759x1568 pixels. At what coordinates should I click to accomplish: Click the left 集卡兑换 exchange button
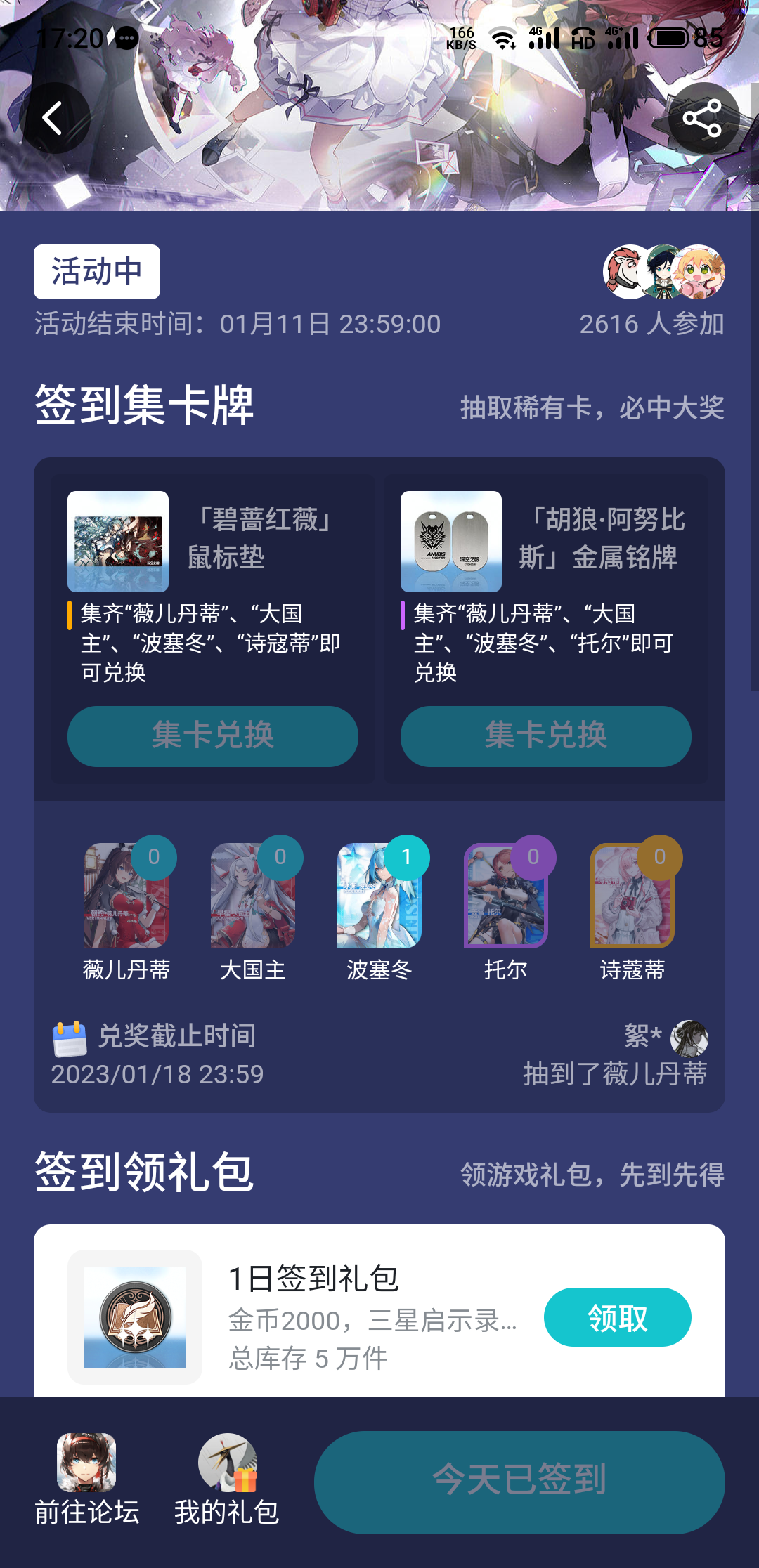213,736
